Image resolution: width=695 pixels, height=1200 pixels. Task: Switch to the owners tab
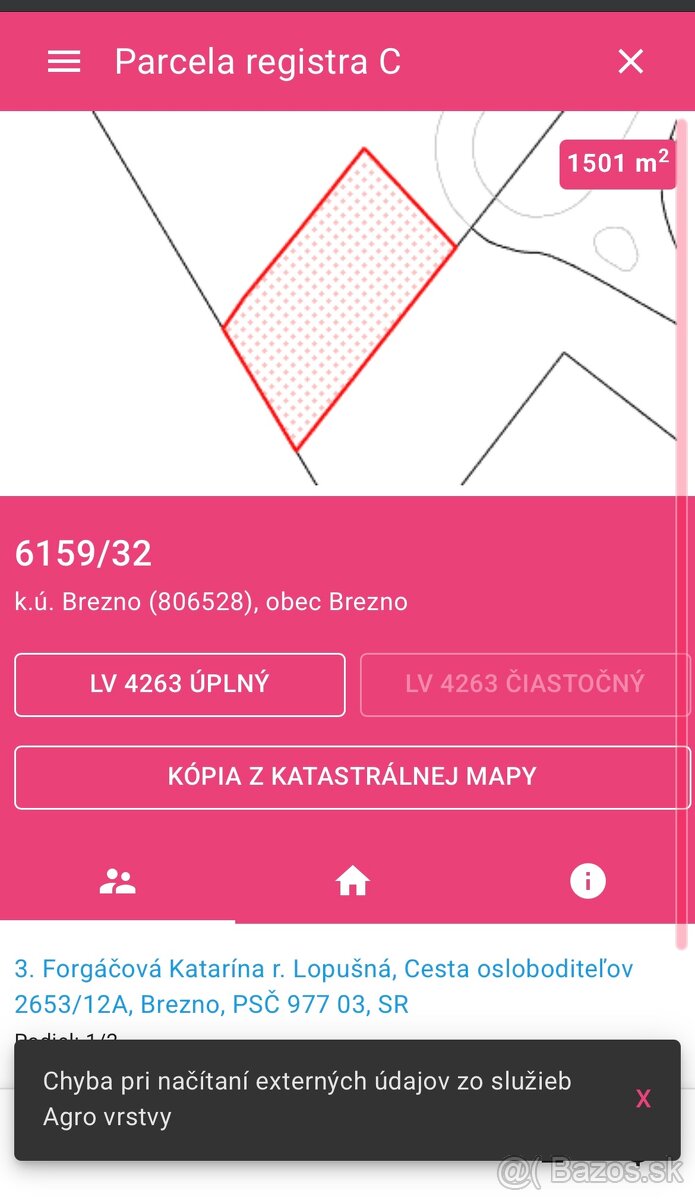click(118, 882)
